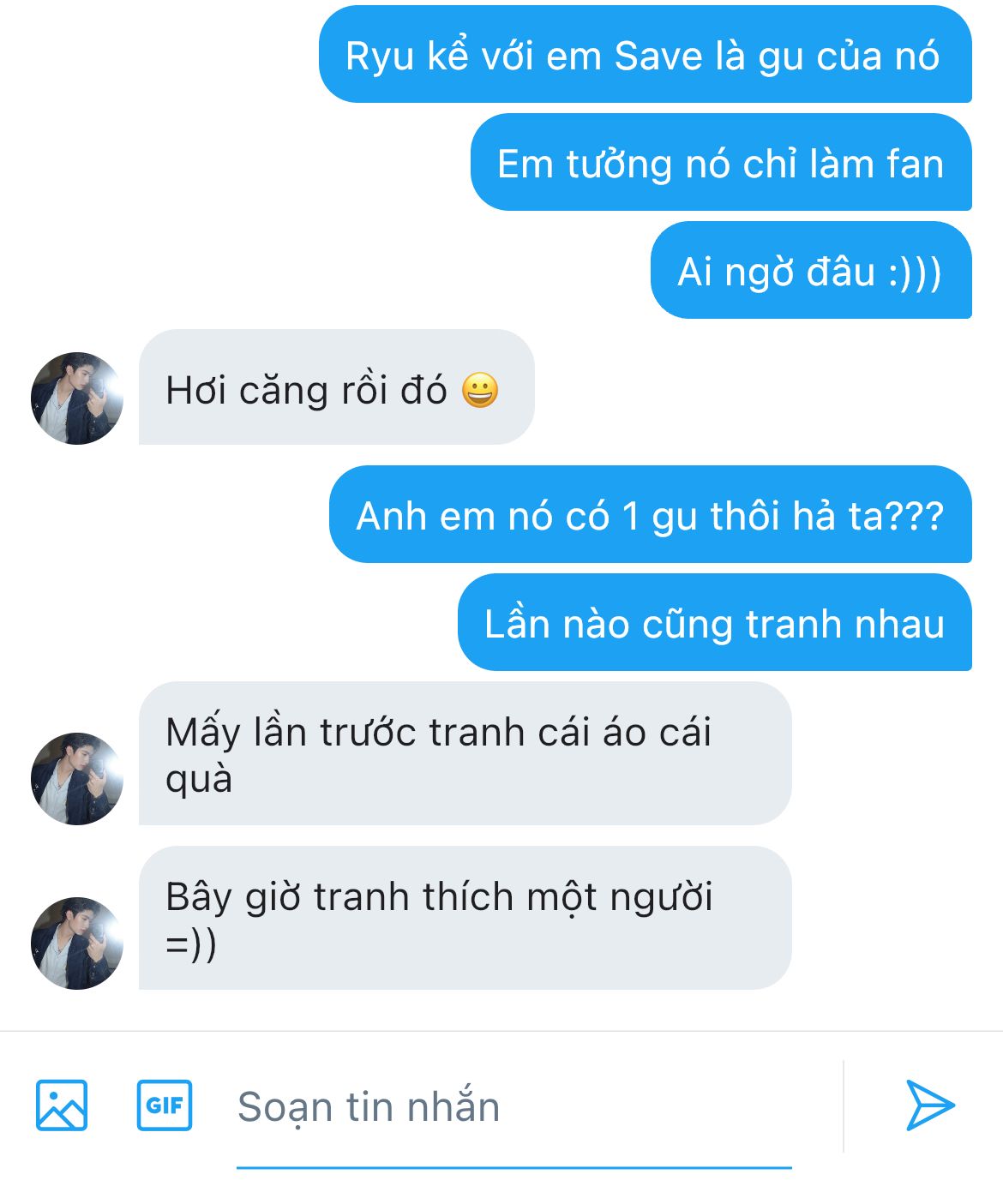
Task: Focus the "Soạn tin nhắn" message field
Action: [x=514, y=1106]
